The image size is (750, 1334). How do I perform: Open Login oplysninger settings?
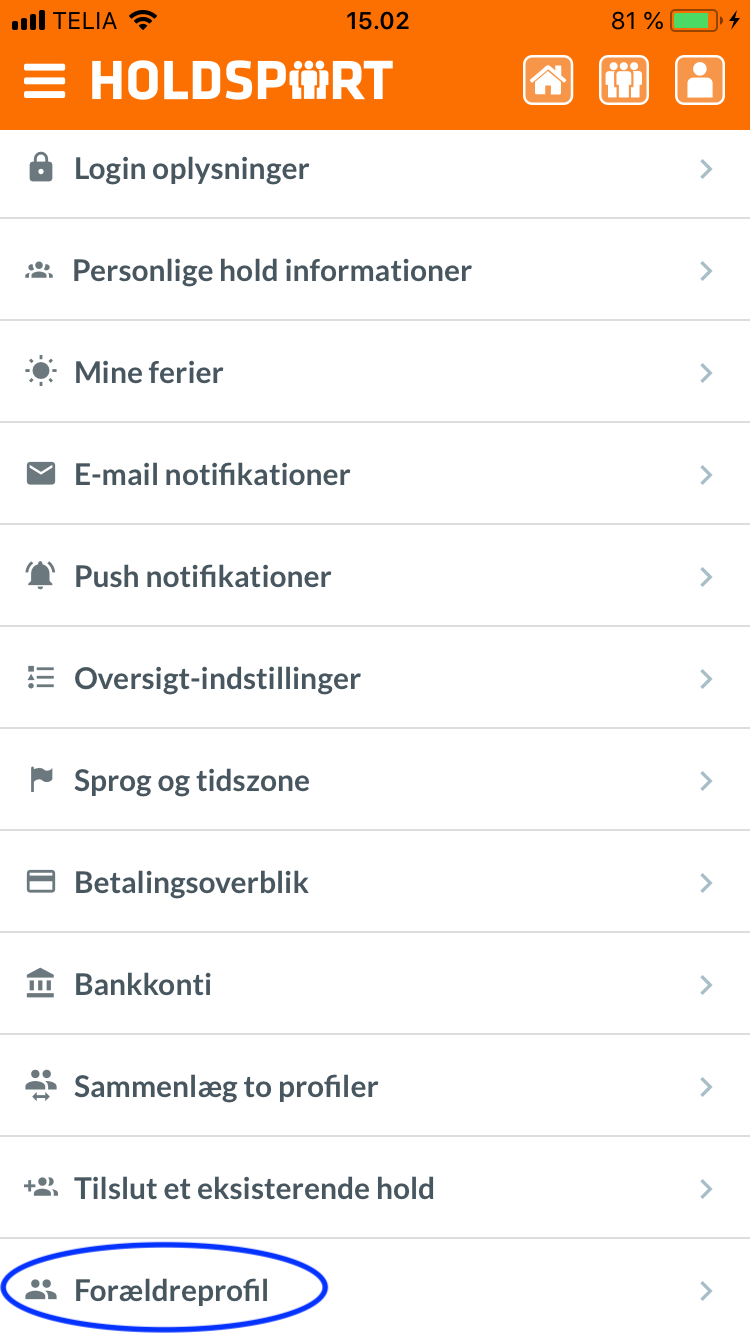[375, 168]
